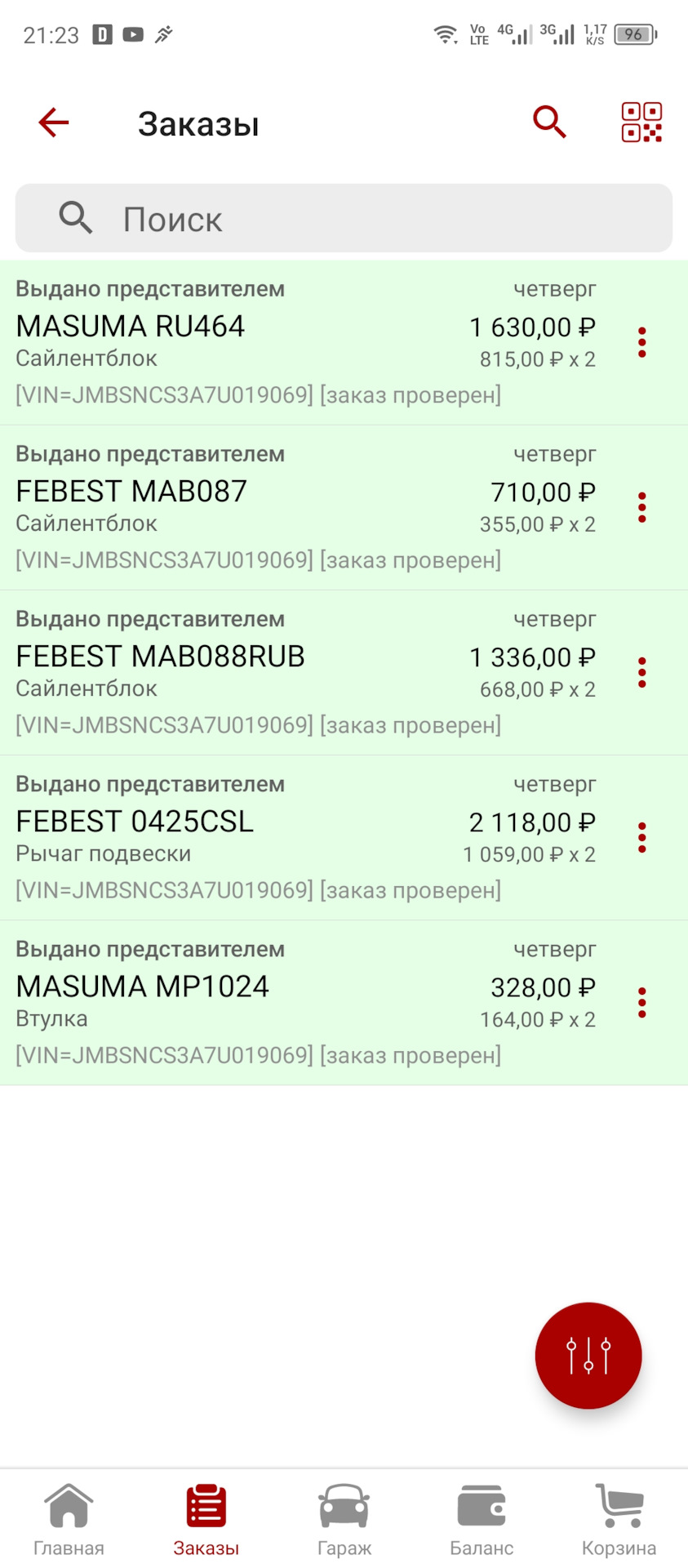Open the order filters floating button

[588, 1356]
